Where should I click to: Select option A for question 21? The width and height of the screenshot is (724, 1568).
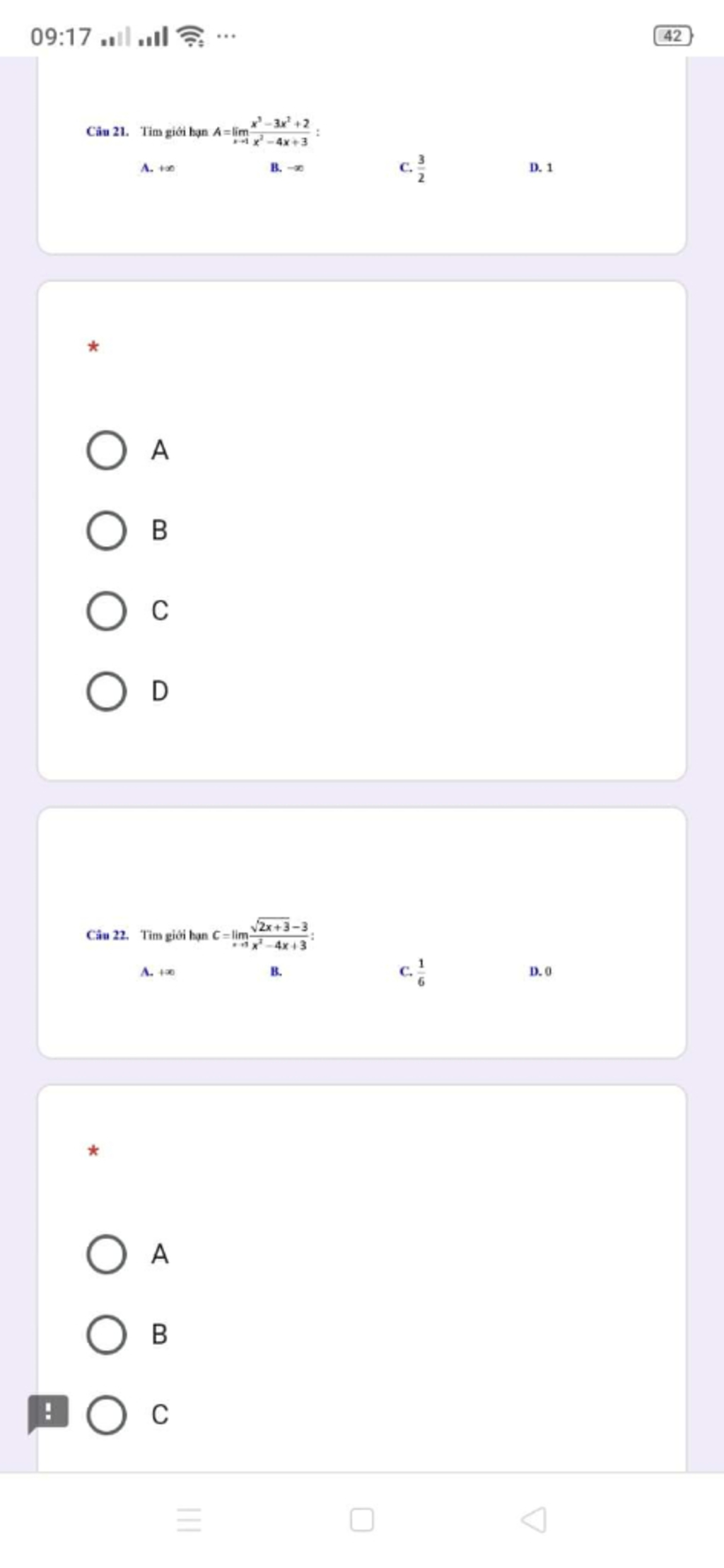(x=107, y=450)
